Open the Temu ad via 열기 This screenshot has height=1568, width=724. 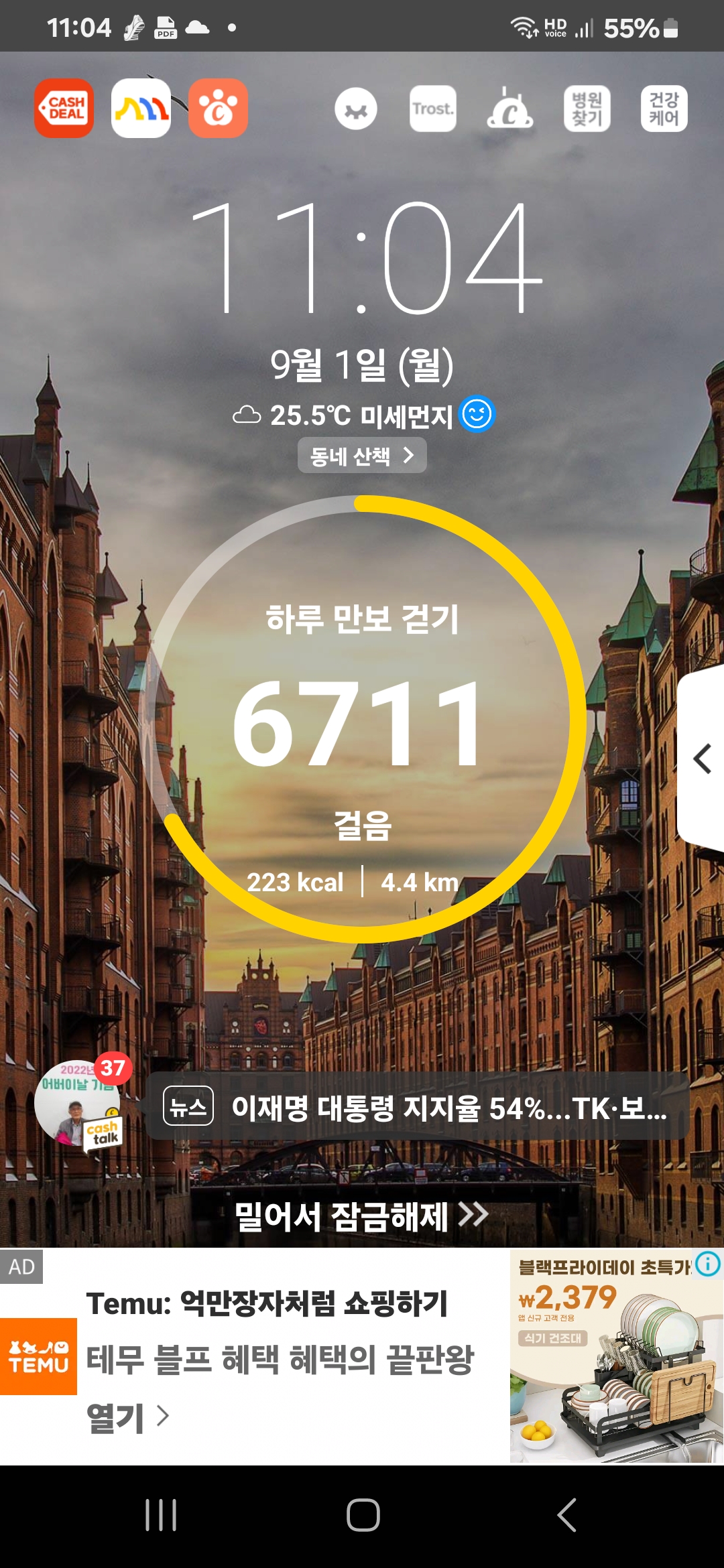(127, 1417)
